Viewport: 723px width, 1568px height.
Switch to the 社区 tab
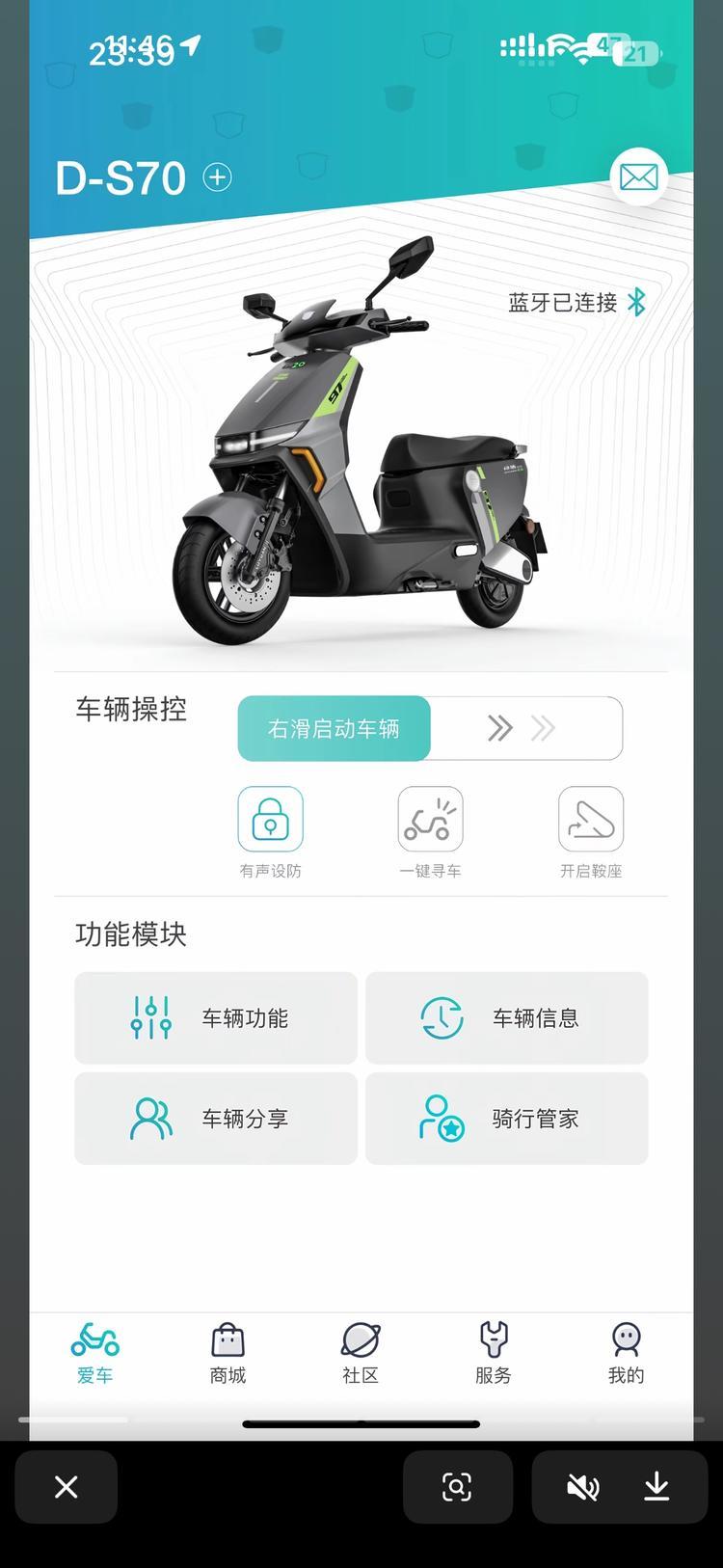pos(361,1352)
